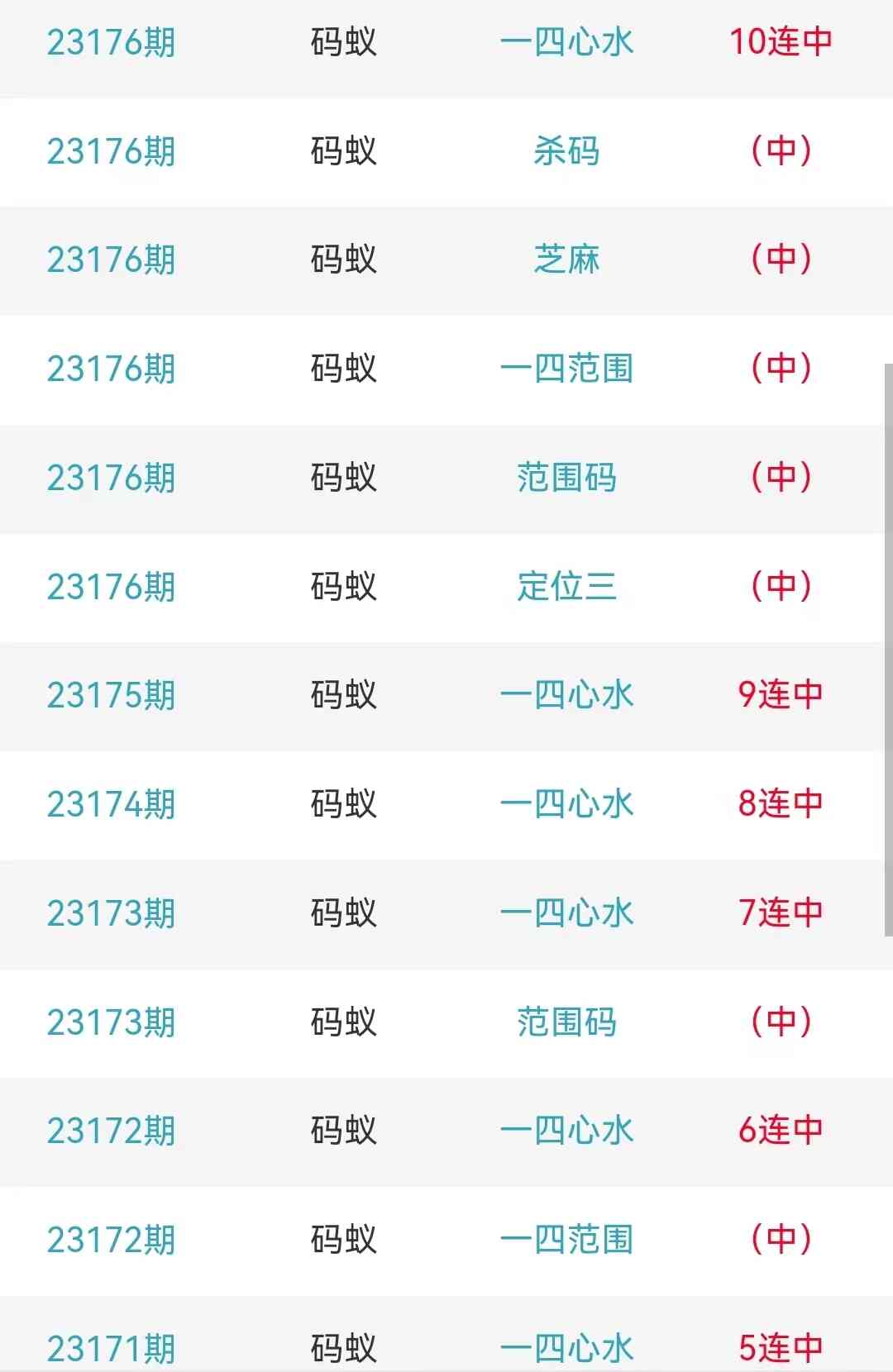Select the 23176期 范围码 row
The image size is (893, 1372).
pos(566,478)
